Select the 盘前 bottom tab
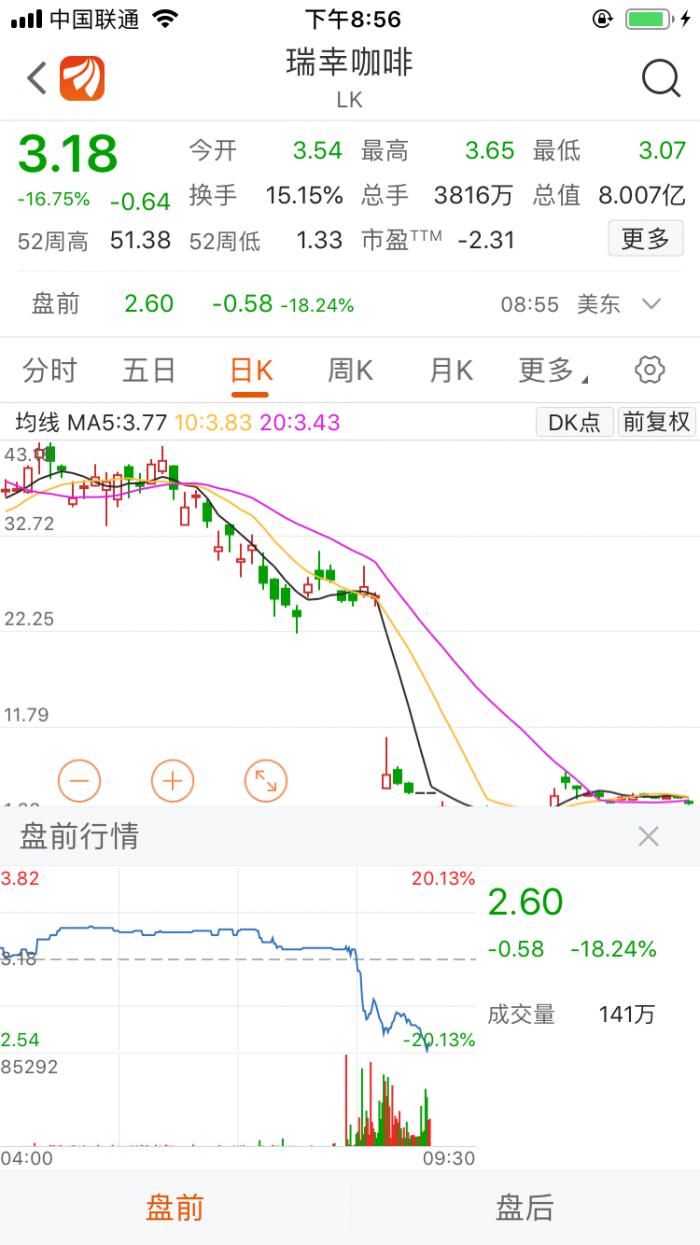 tap(175, 1208)
